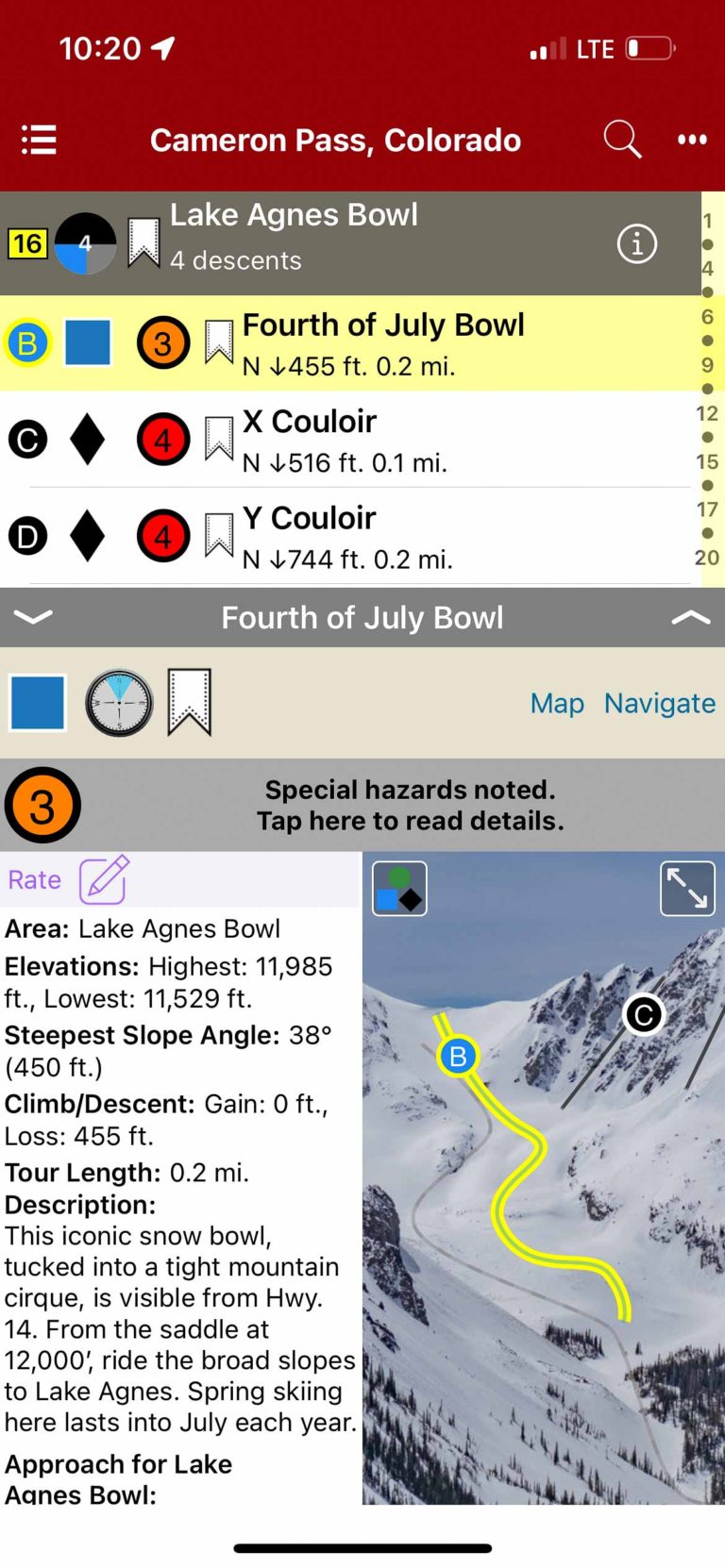Image resolution: width=725 pixels, height=1568 pixels.
Task: Show info for Lake Agnes Bowl
Action: coord(636,244)
